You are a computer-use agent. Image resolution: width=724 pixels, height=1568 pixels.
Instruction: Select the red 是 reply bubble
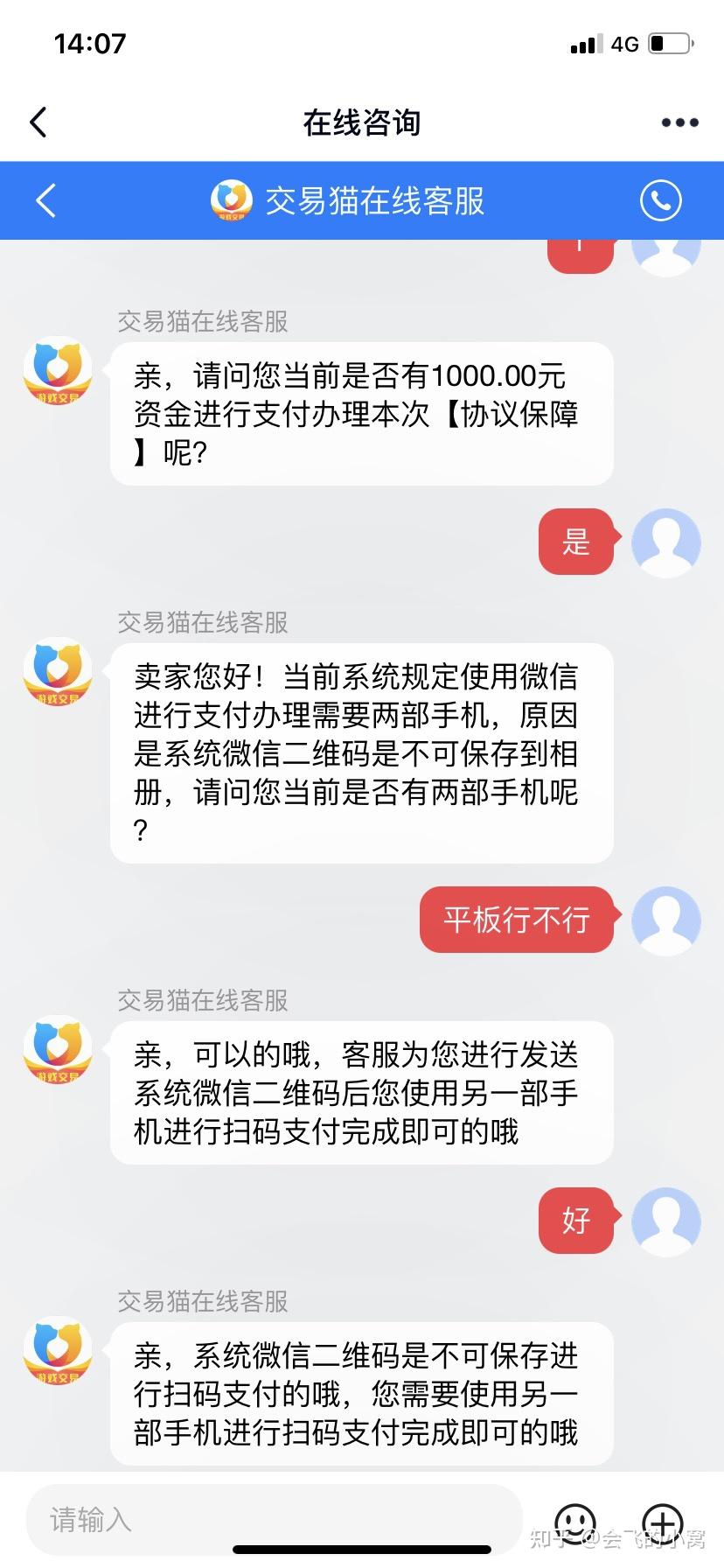click(x=576, y=542)
